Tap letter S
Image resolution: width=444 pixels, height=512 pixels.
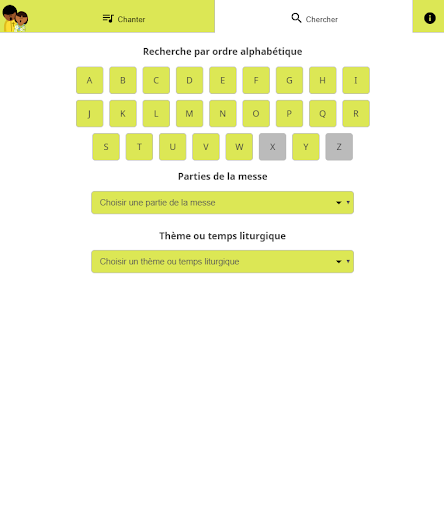coord(106,147)
